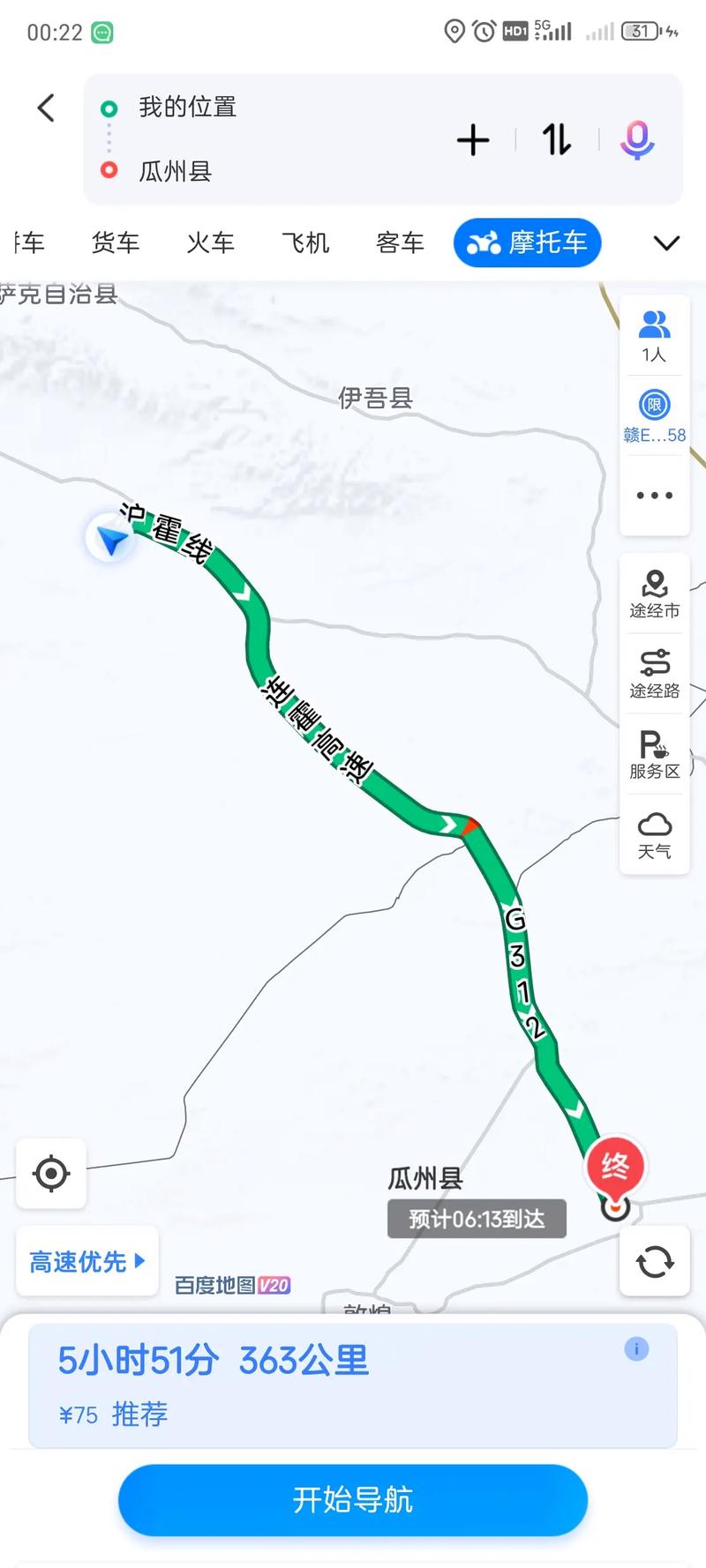This screenshot has height=1568, width=706.
Task: Edit the destination 瓜州县
Action: (175, 171)
